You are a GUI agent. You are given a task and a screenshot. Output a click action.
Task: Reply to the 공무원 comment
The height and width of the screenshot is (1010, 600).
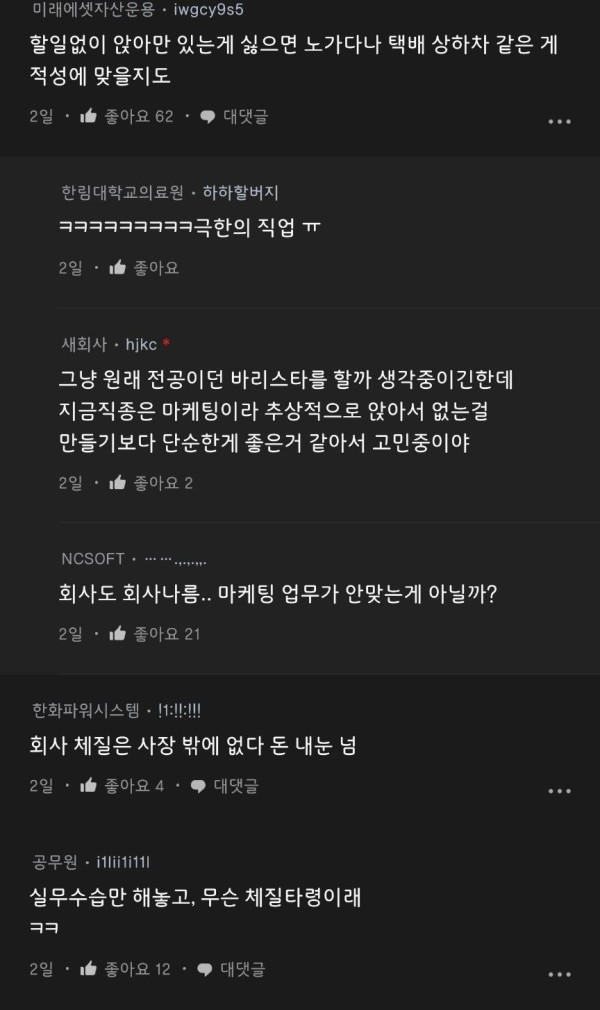(x=233, y=969)
